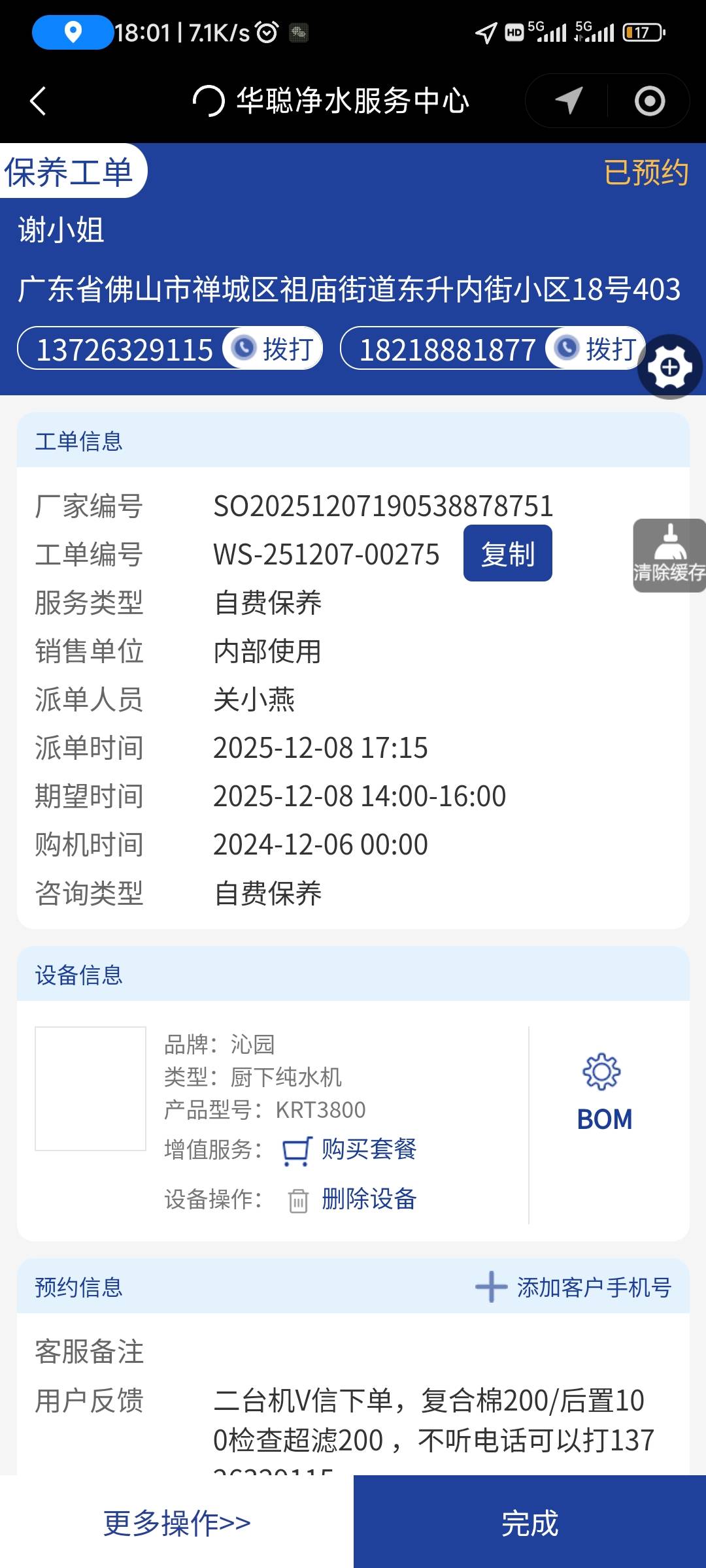This screenshot has height=1568, width=706.
Task: Open the floating gear plus button
Action: (669, 367)
